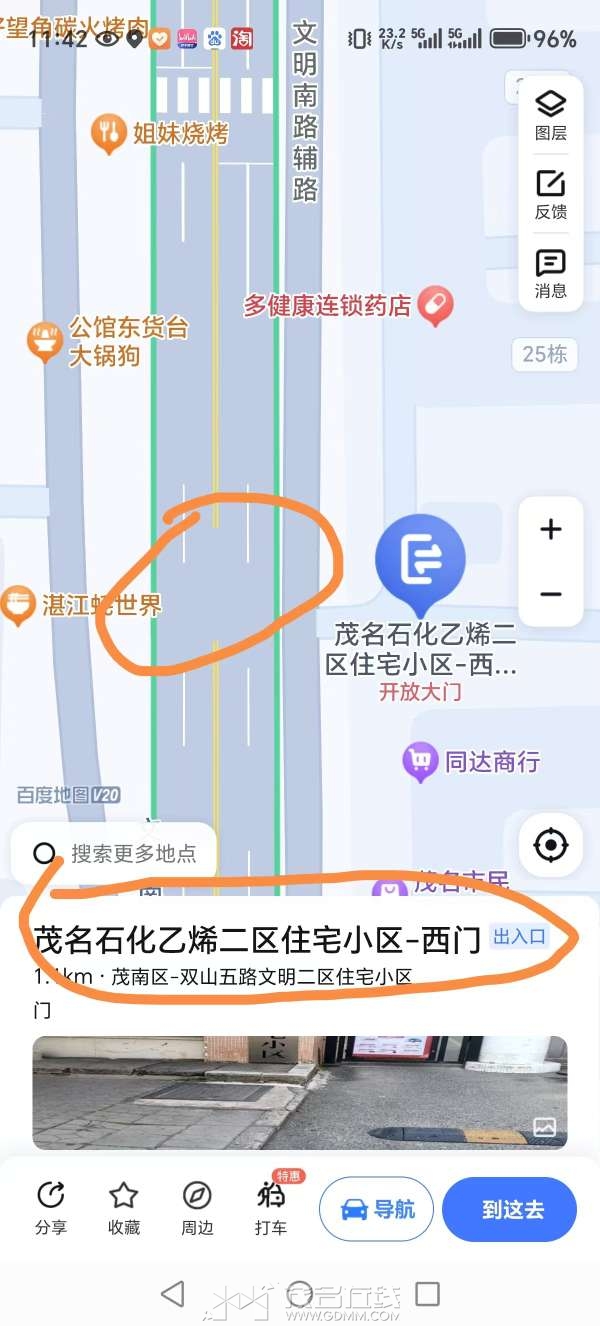Tap the 到这去 route button

(x=510, y=1209)
